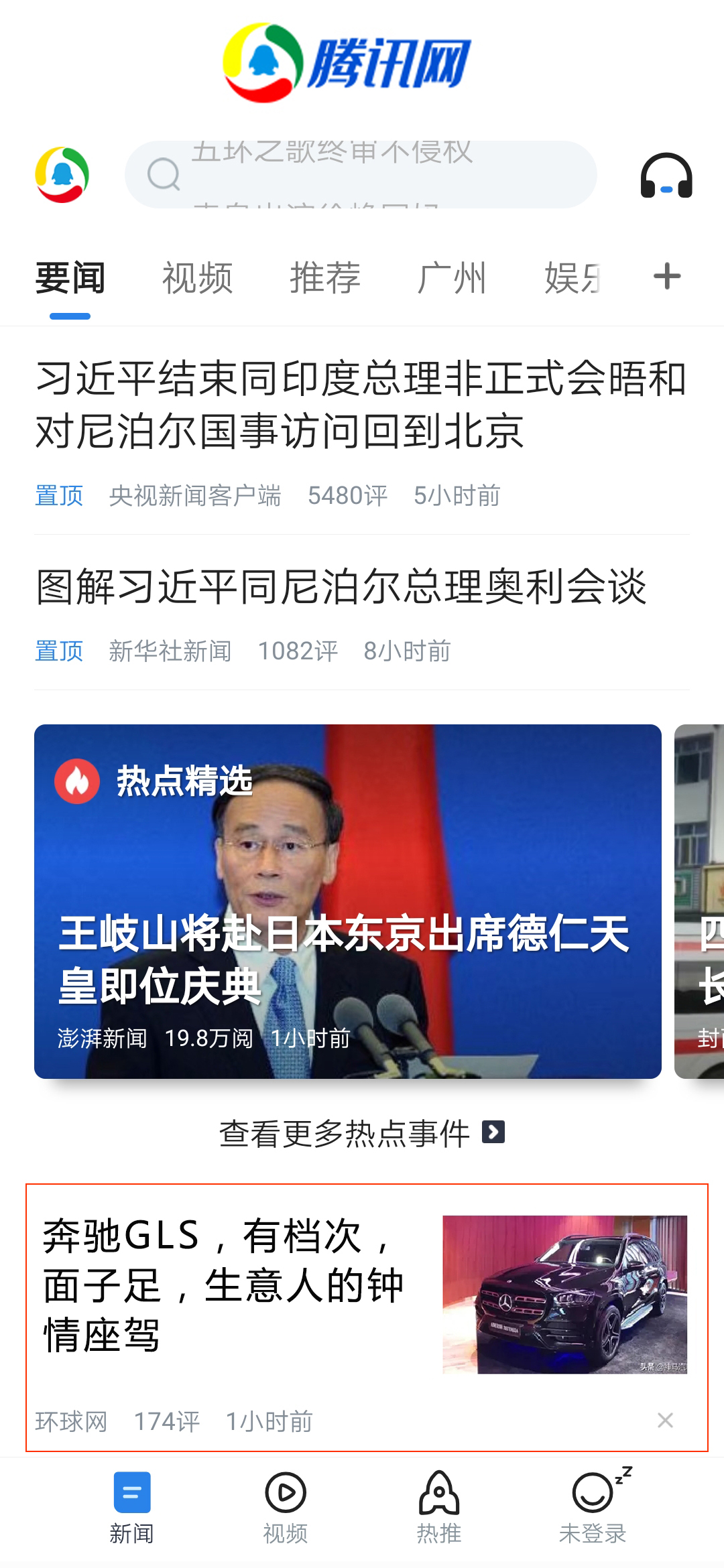Open the 奔驰GLS article from 环球网
724x1568 pixels.
[x=228, y=1285]
